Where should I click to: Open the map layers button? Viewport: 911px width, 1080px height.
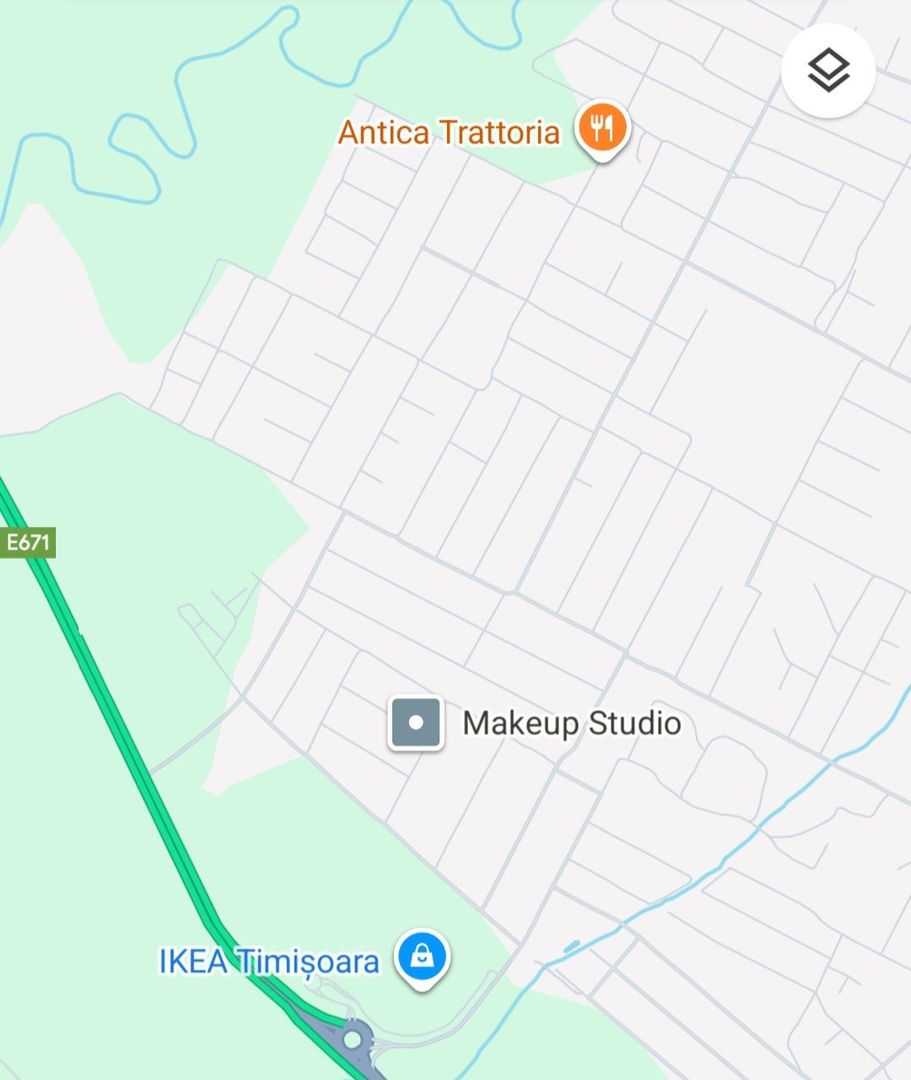coord(828,70)
